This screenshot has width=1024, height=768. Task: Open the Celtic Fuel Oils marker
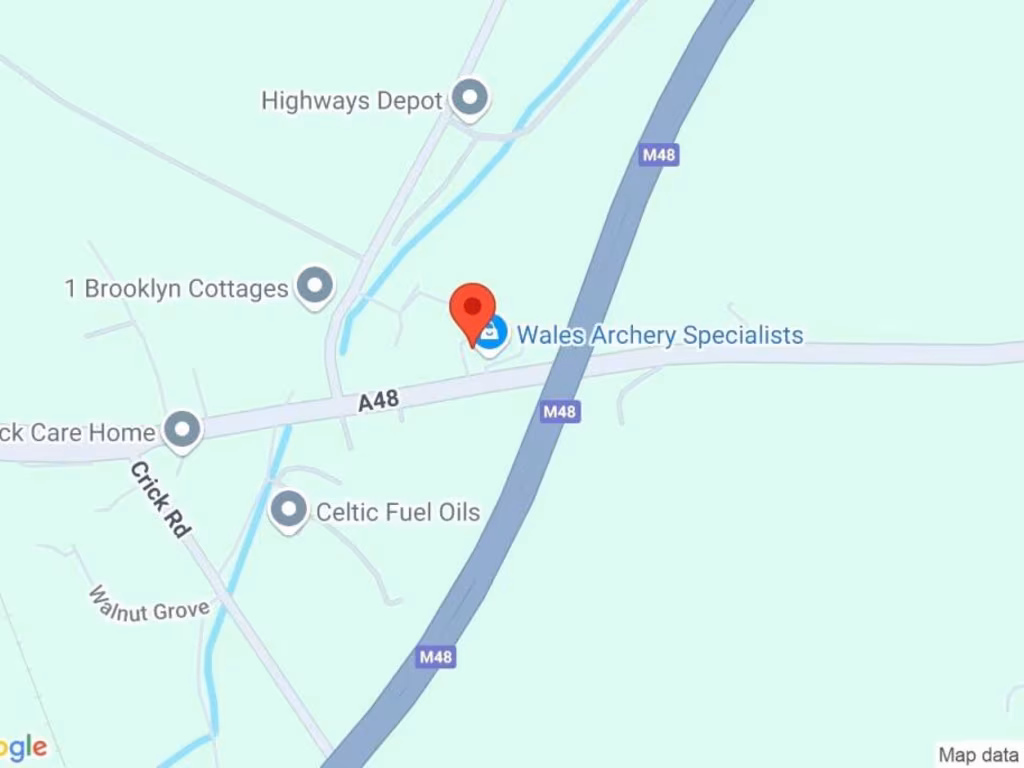click(289, 510)
